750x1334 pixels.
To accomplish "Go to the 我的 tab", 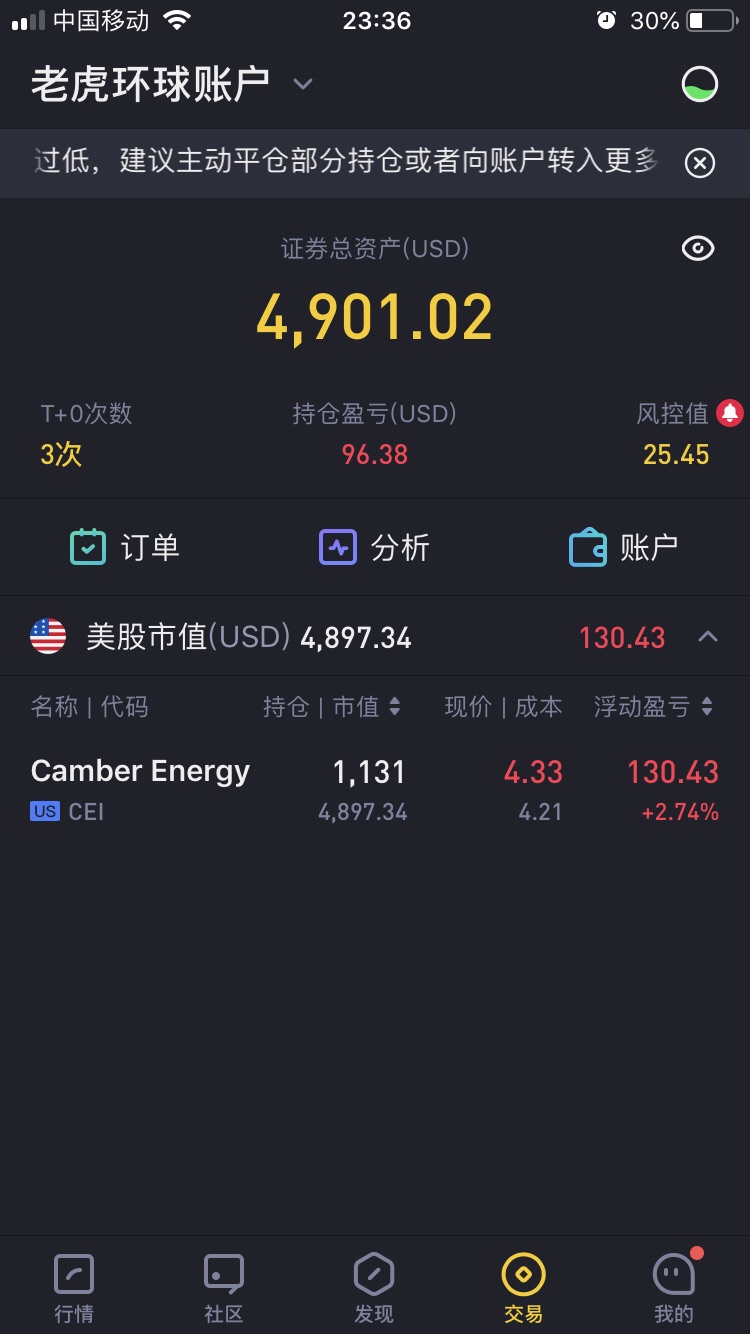I will (674, 1288).
